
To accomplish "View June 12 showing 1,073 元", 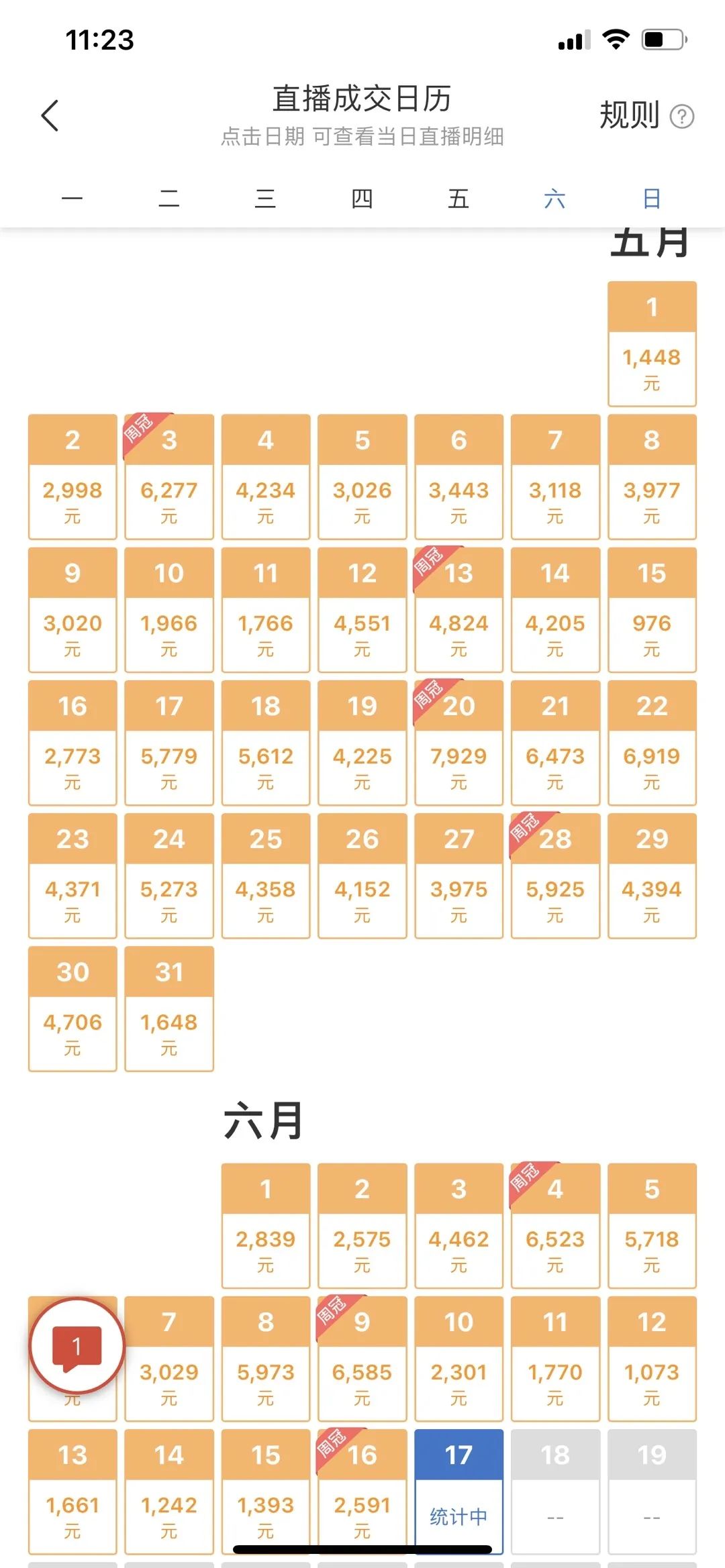I will coord(651,1358).
